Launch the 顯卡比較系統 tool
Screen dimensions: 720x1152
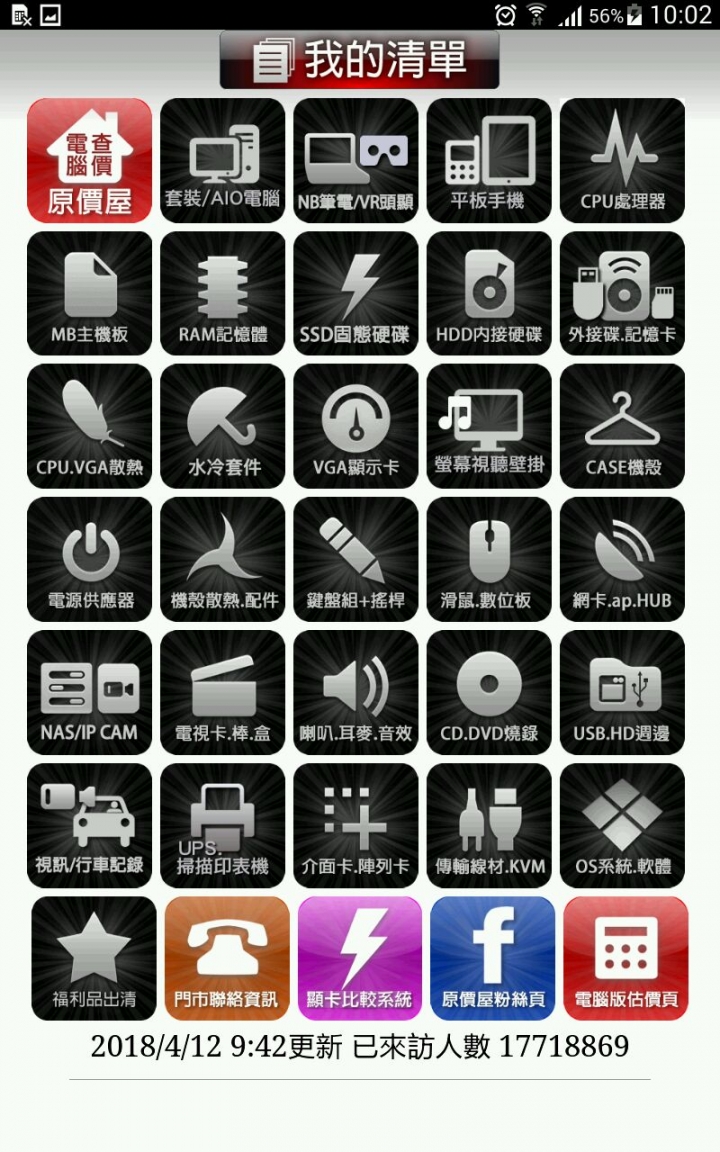[x=360, y=958]
